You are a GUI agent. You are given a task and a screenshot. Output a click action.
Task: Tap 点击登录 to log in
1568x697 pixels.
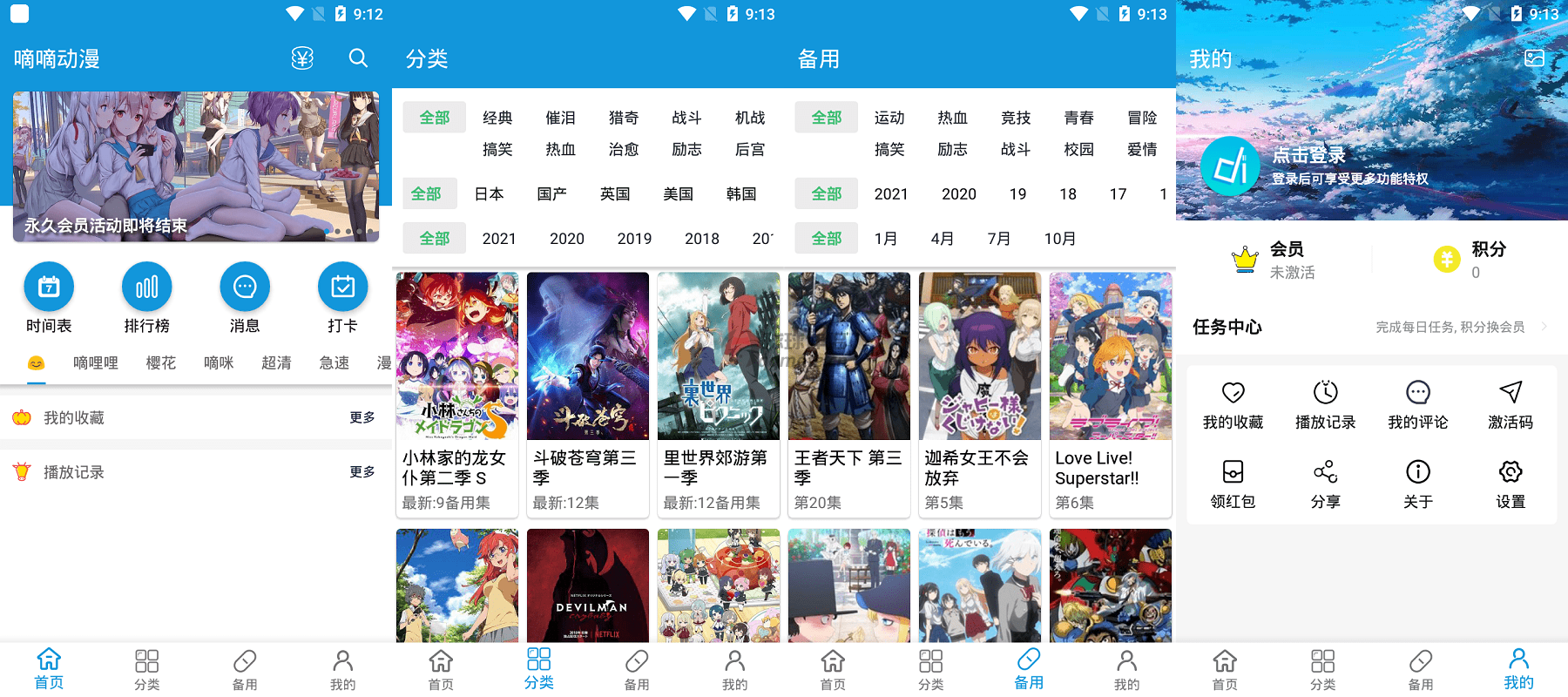coord(1308,155)
